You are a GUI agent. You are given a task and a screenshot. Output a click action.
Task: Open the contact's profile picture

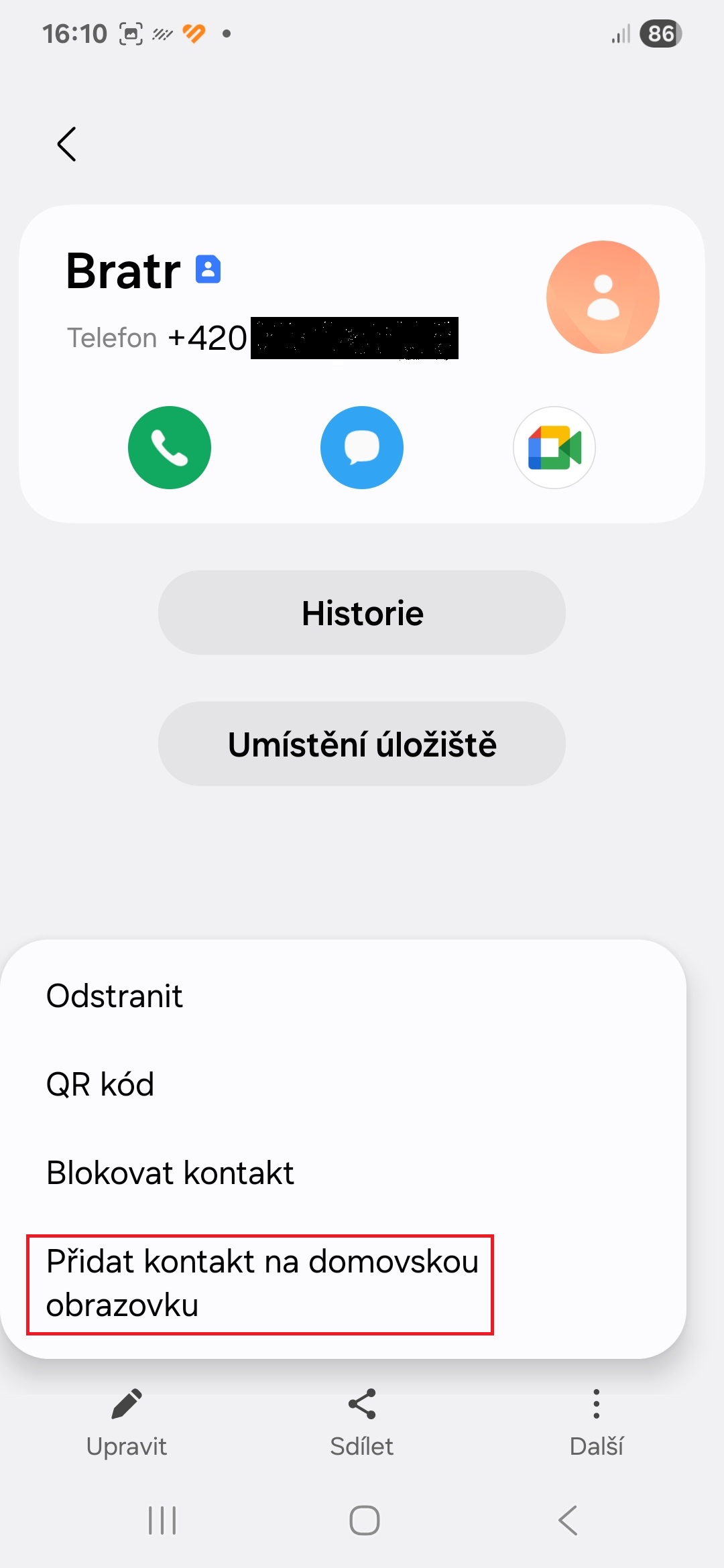pyautogui.click(x=603, y=297)
